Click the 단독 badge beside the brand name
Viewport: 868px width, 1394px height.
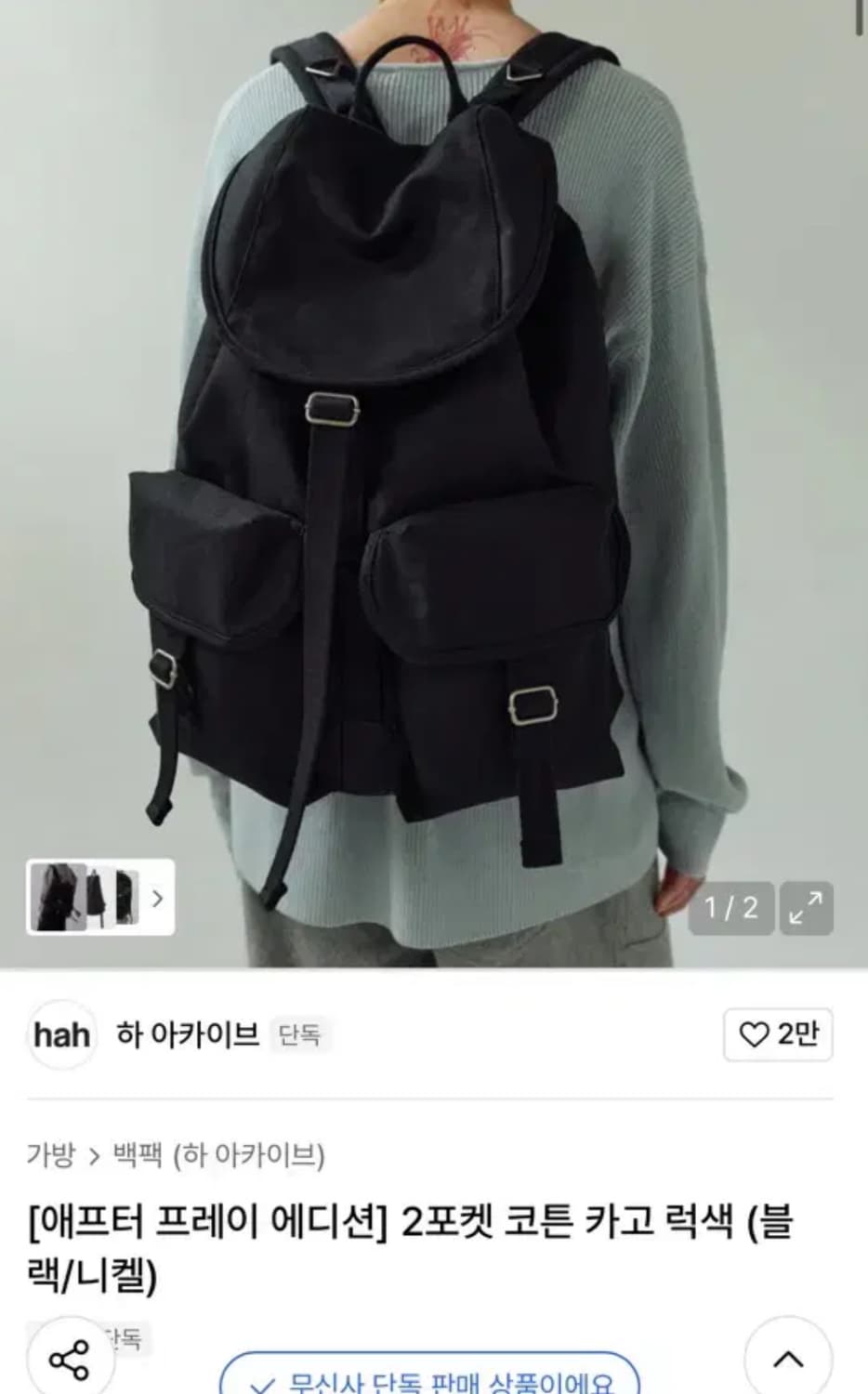[301, 1033]
